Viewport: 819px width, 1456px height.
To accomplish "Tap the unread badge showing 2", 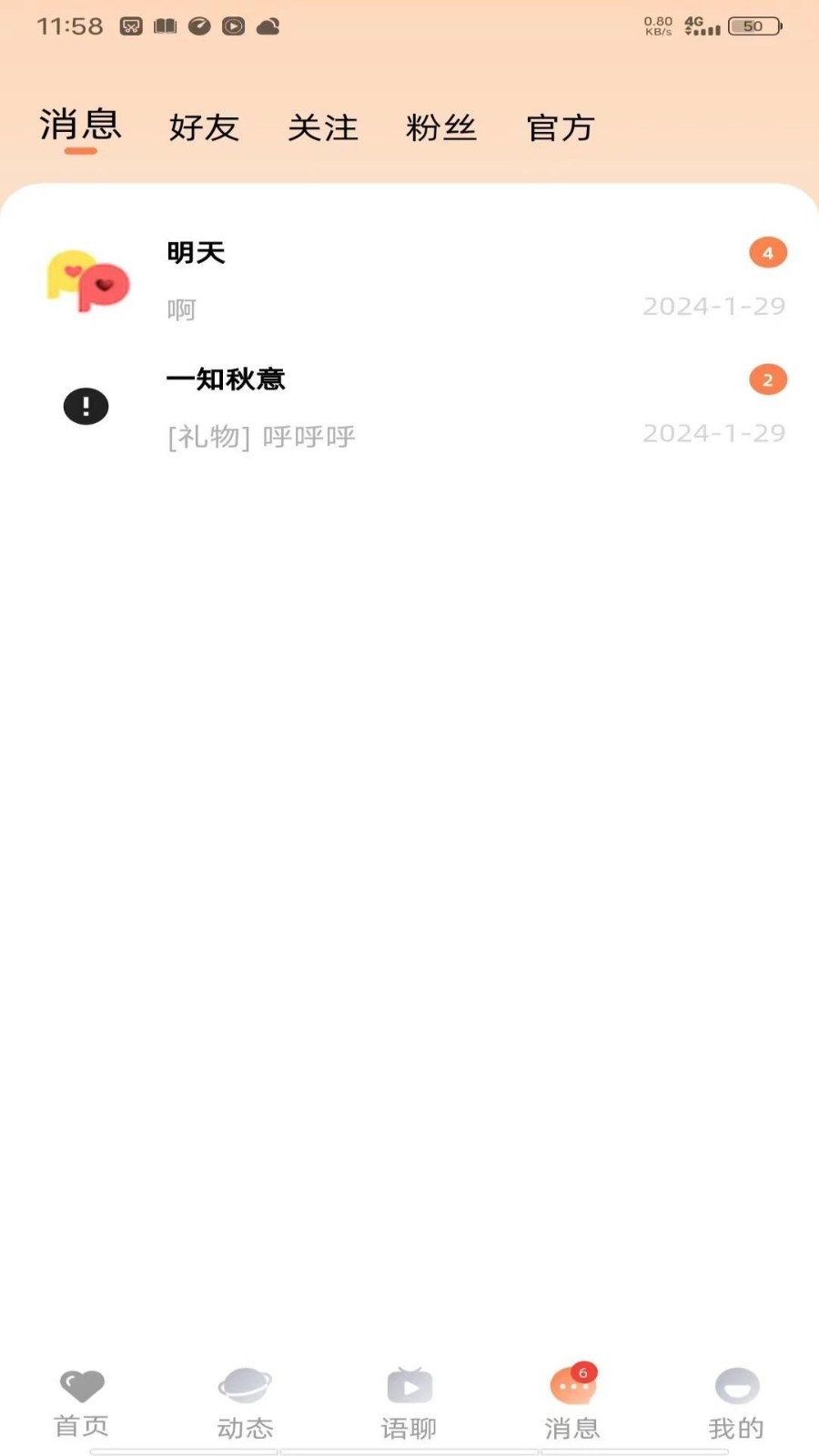I will pyautogui.click(x=767, y=379).
